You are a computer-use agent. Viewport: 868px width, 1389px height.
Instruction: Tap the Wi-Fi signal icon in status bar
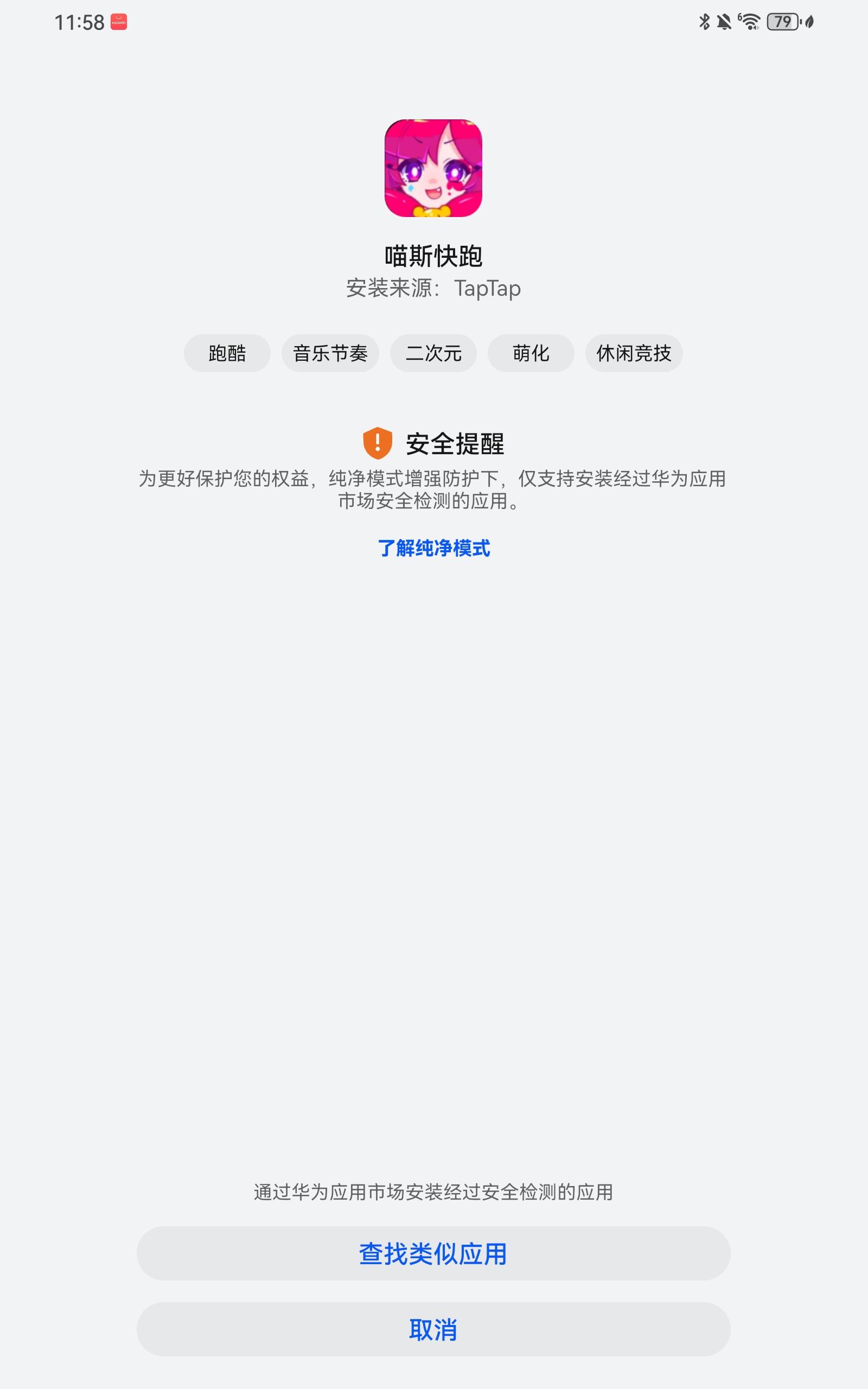pyautogui.click(x=749, y=21)
